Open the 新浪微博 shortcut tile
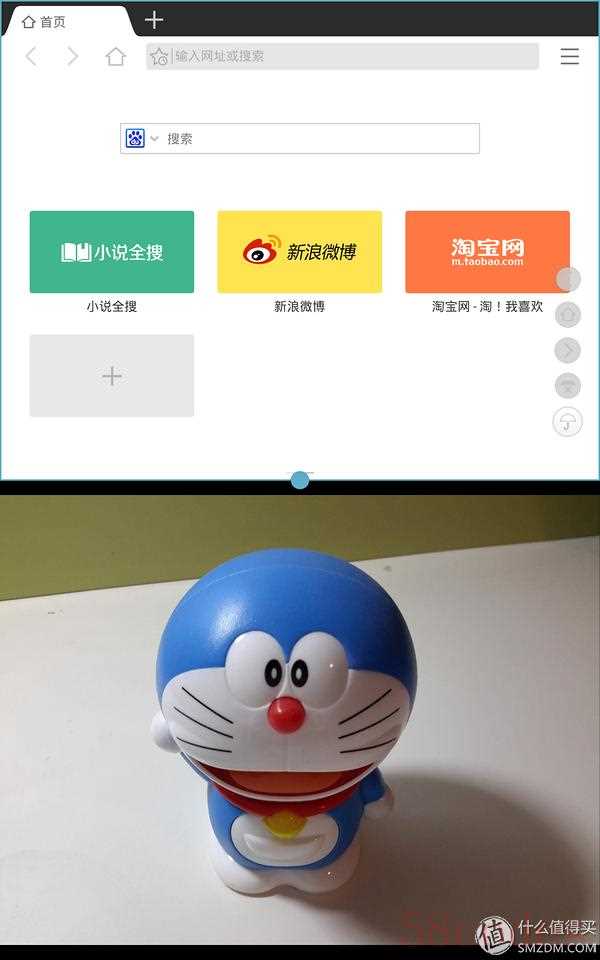 pyautogui.click(x=299, y=252)
